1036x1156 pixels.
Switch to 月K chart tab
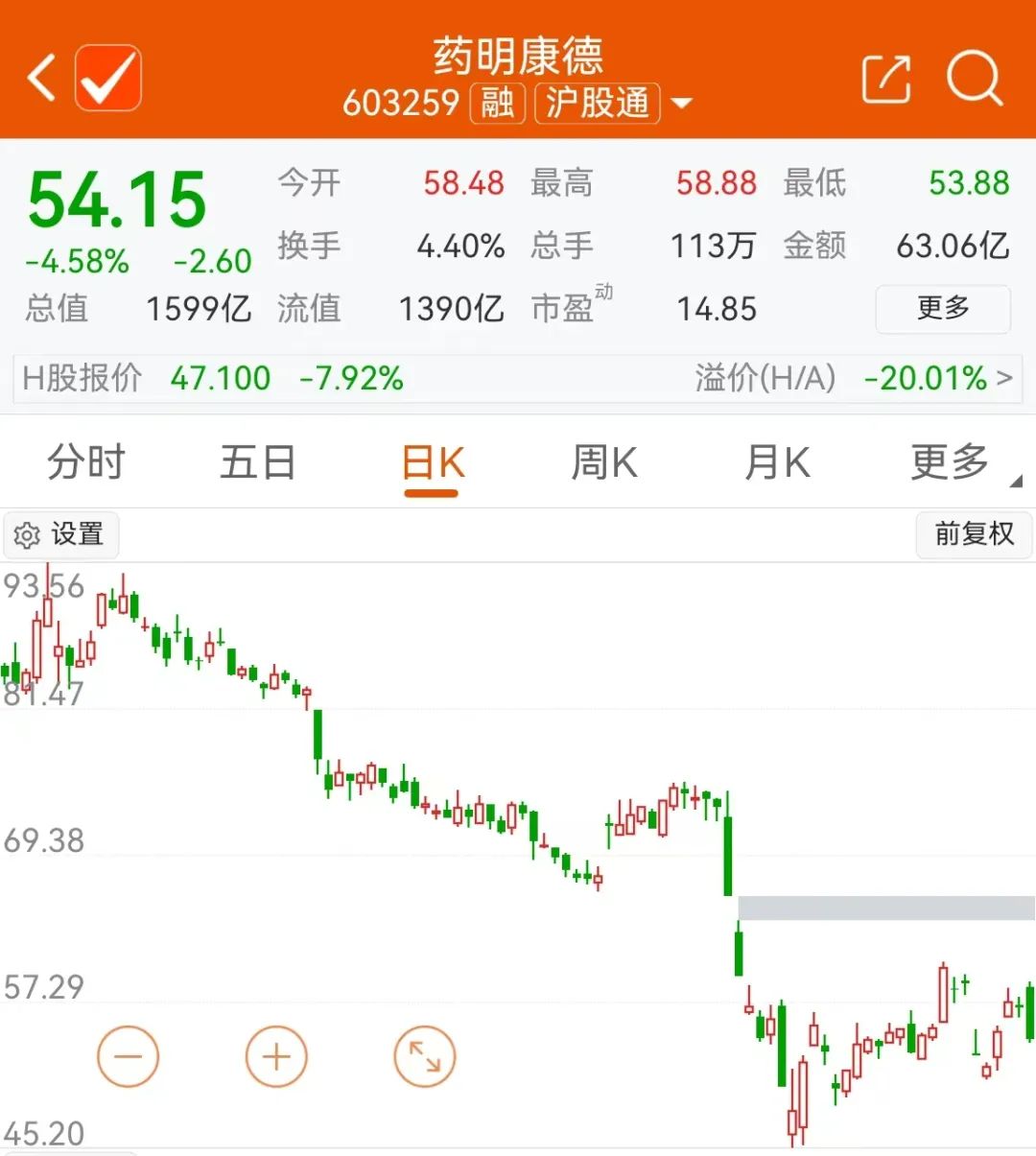click(x=777, y=462)
